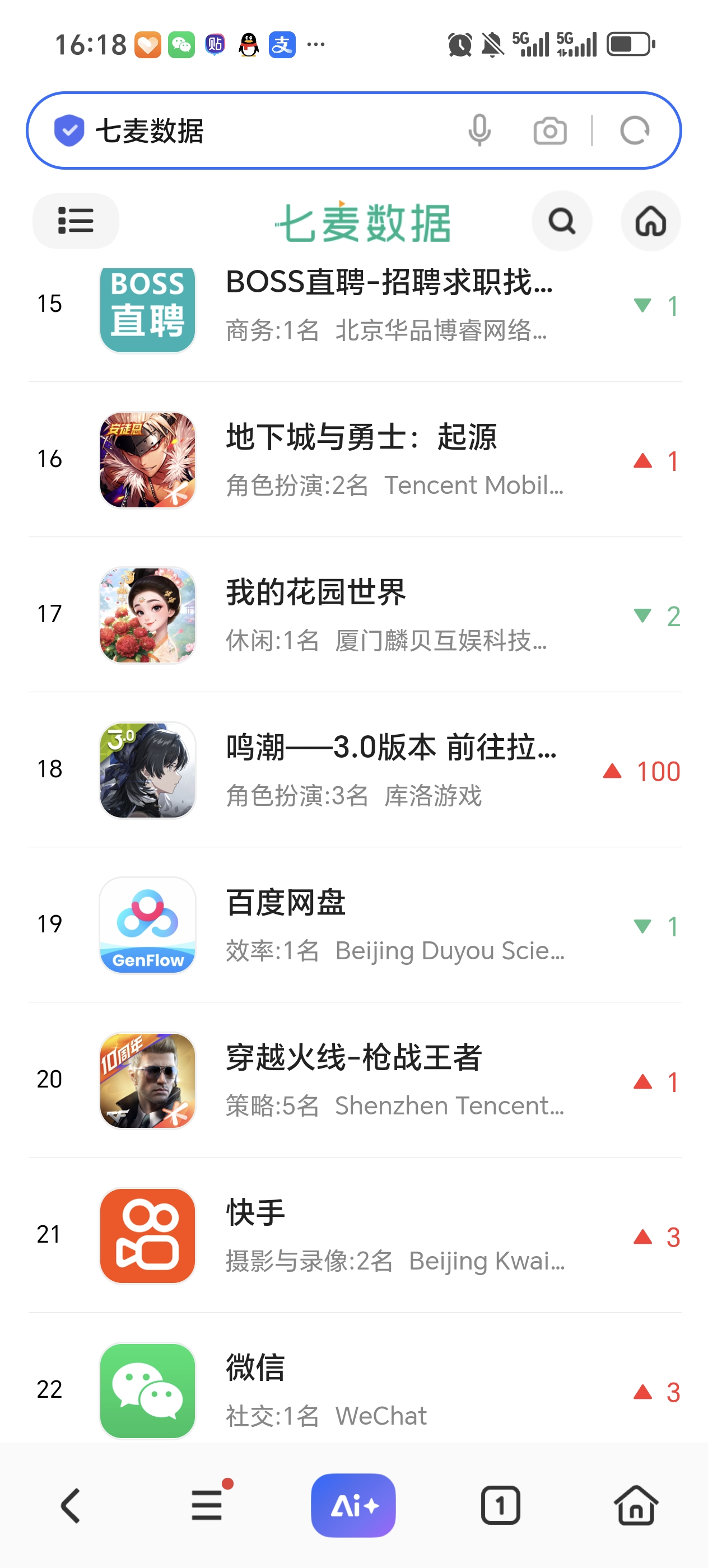The image size is (708, 1568).
Task: Open the browser menu
Action: click(x=207, y=1505)
